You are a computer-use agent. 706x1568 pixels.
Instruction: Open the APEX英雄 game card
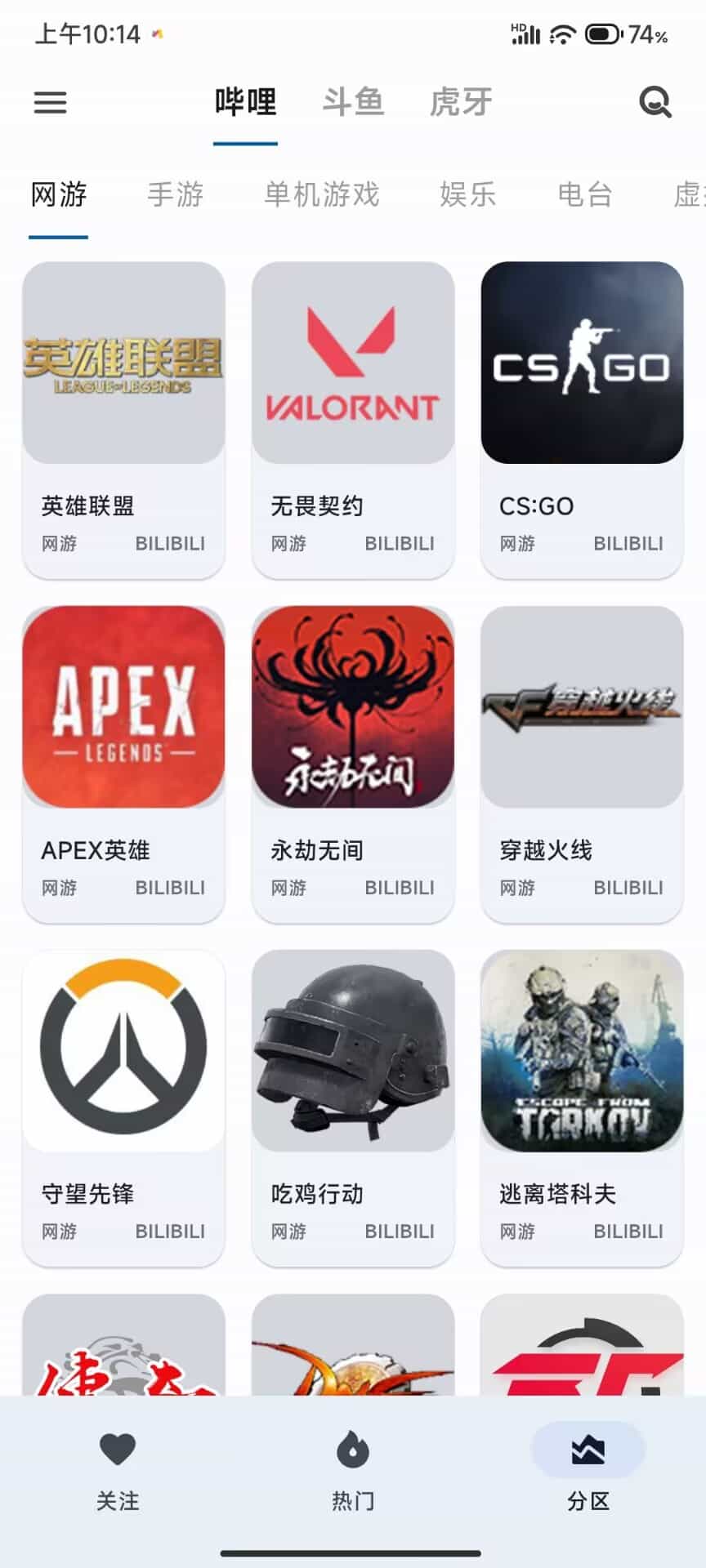123,764
